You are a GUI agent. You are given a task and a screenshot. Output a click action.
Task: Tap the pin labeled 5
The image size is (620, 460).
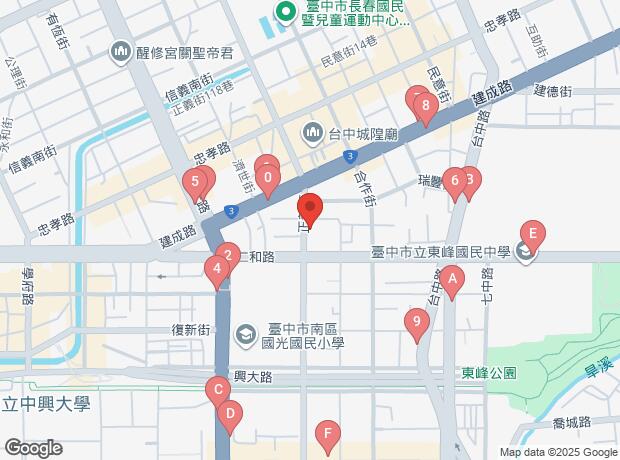point(196,183)
